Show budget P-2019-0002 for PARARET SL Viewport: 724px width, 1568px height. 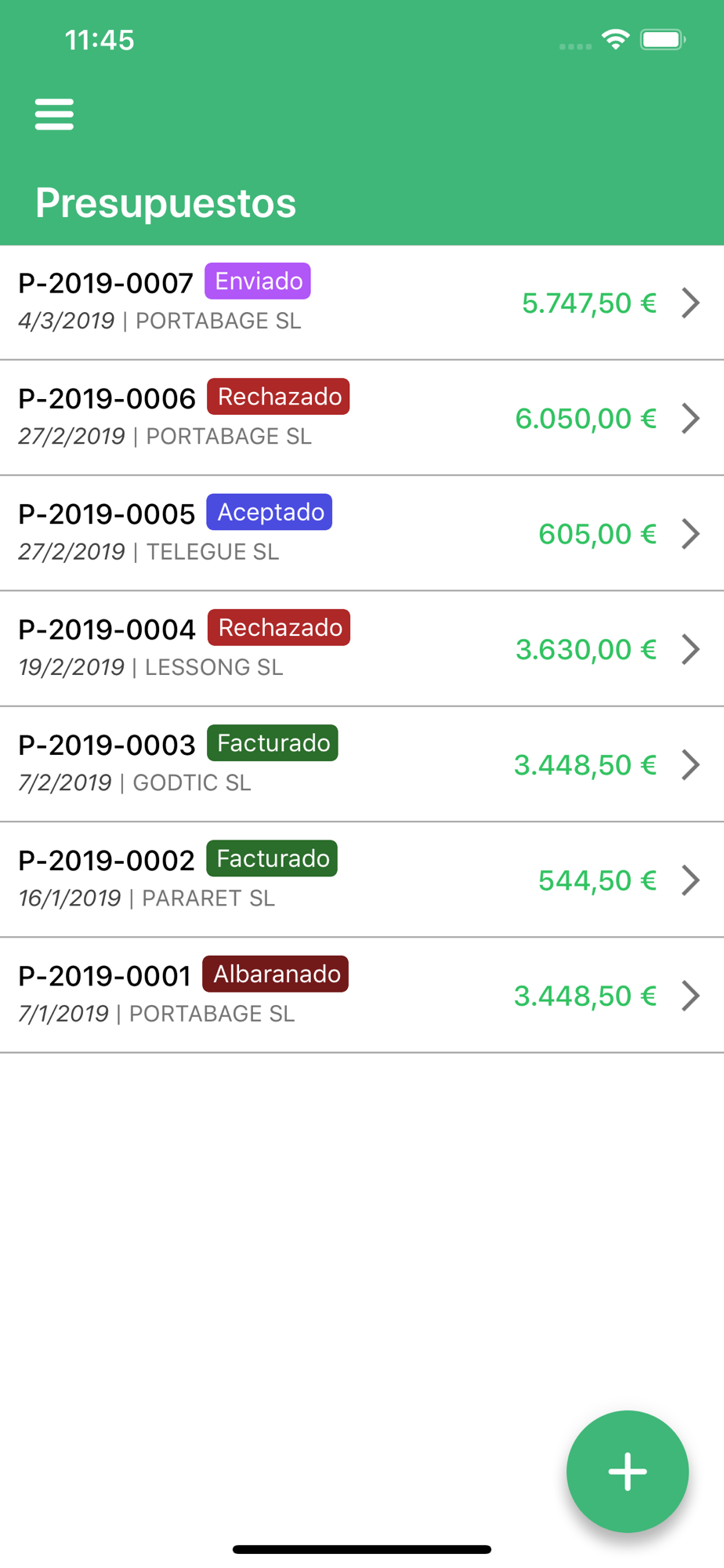point(362,880)
